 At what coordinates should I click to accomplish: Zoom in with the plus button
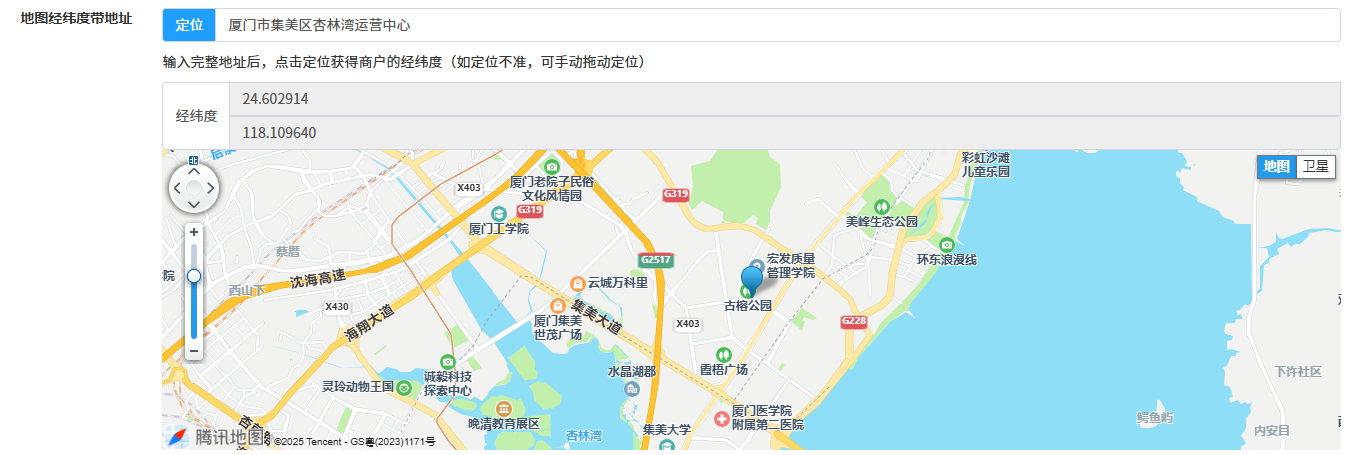coord(194,231)
